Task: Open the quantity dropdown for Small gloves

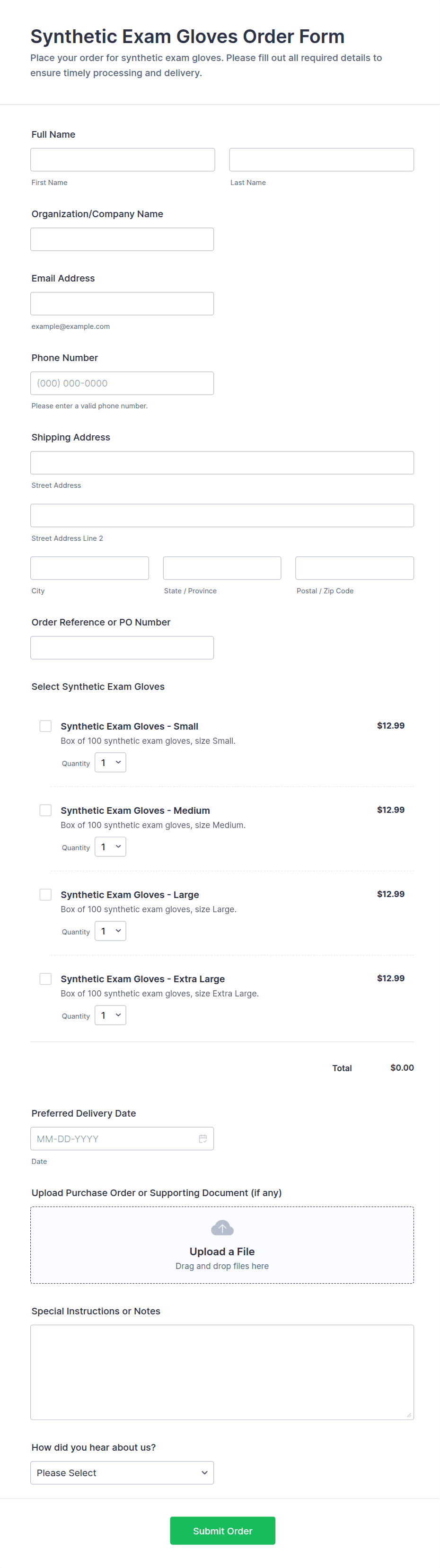Action: (110, 763)
